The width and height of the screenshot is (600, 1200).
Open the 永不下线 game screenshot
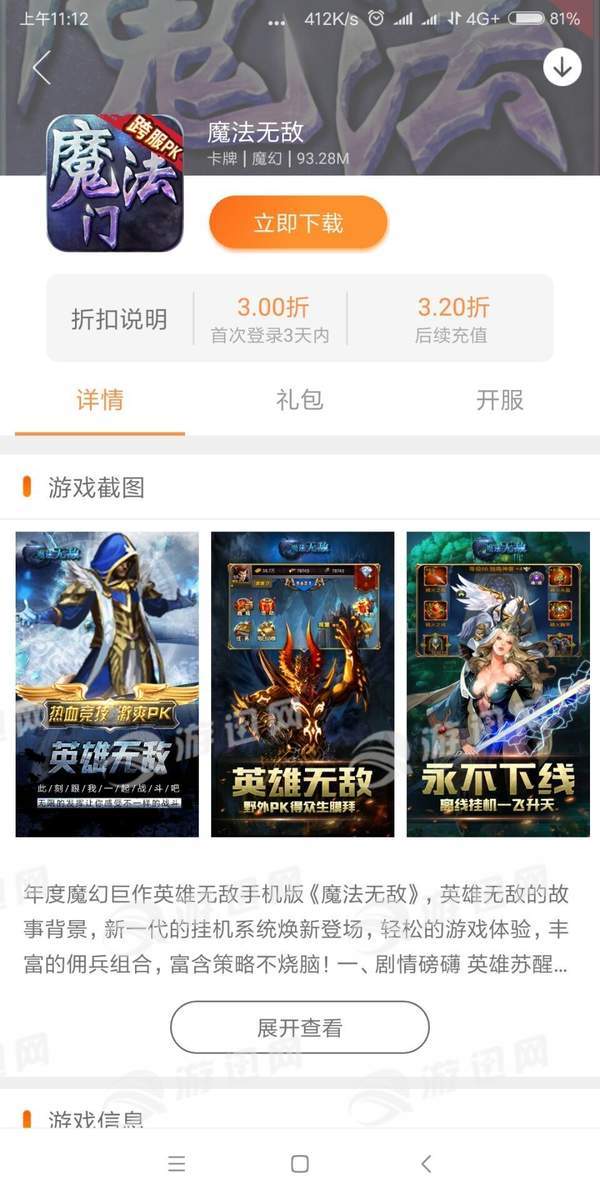498,684
